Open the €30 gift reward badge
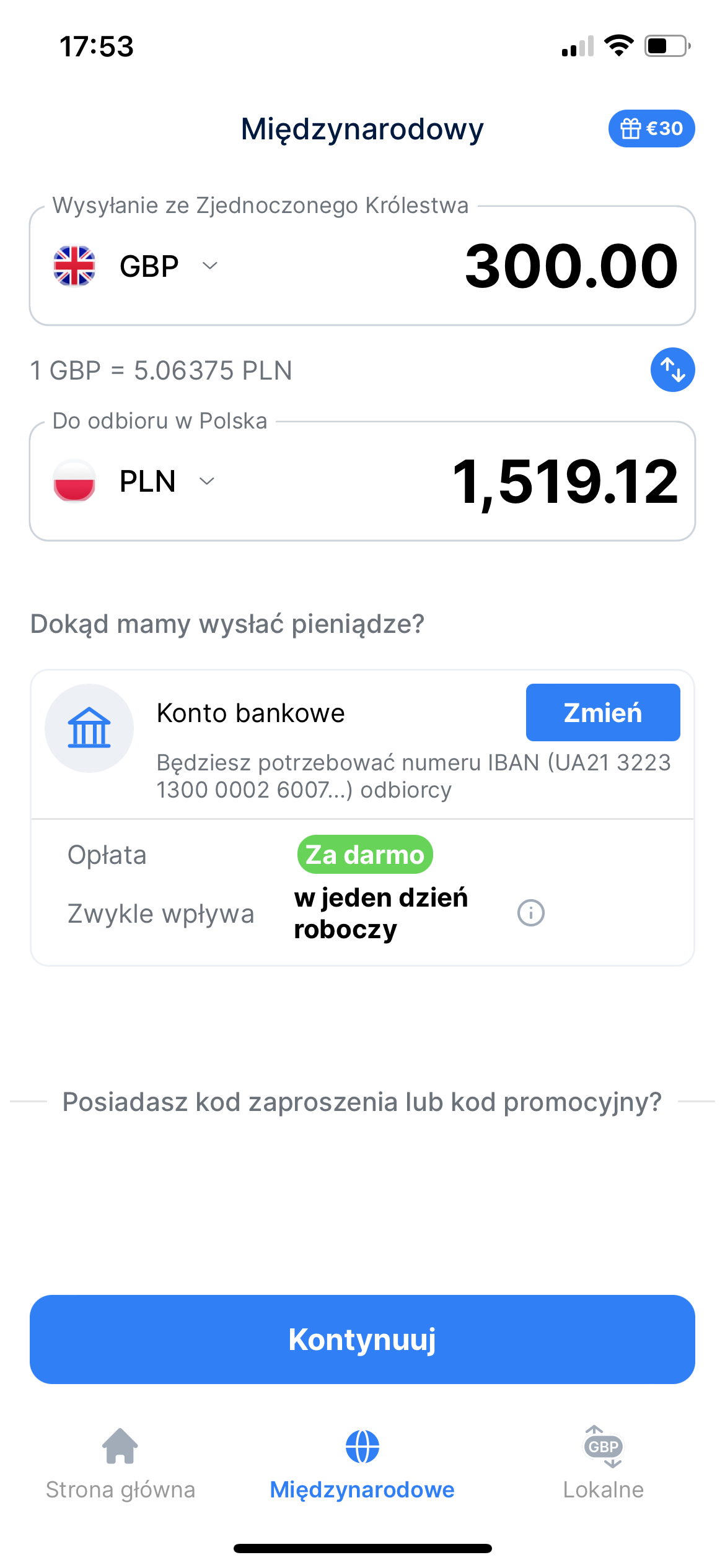The height and width of the screenshot is (1568, 725). pos(651,129)
